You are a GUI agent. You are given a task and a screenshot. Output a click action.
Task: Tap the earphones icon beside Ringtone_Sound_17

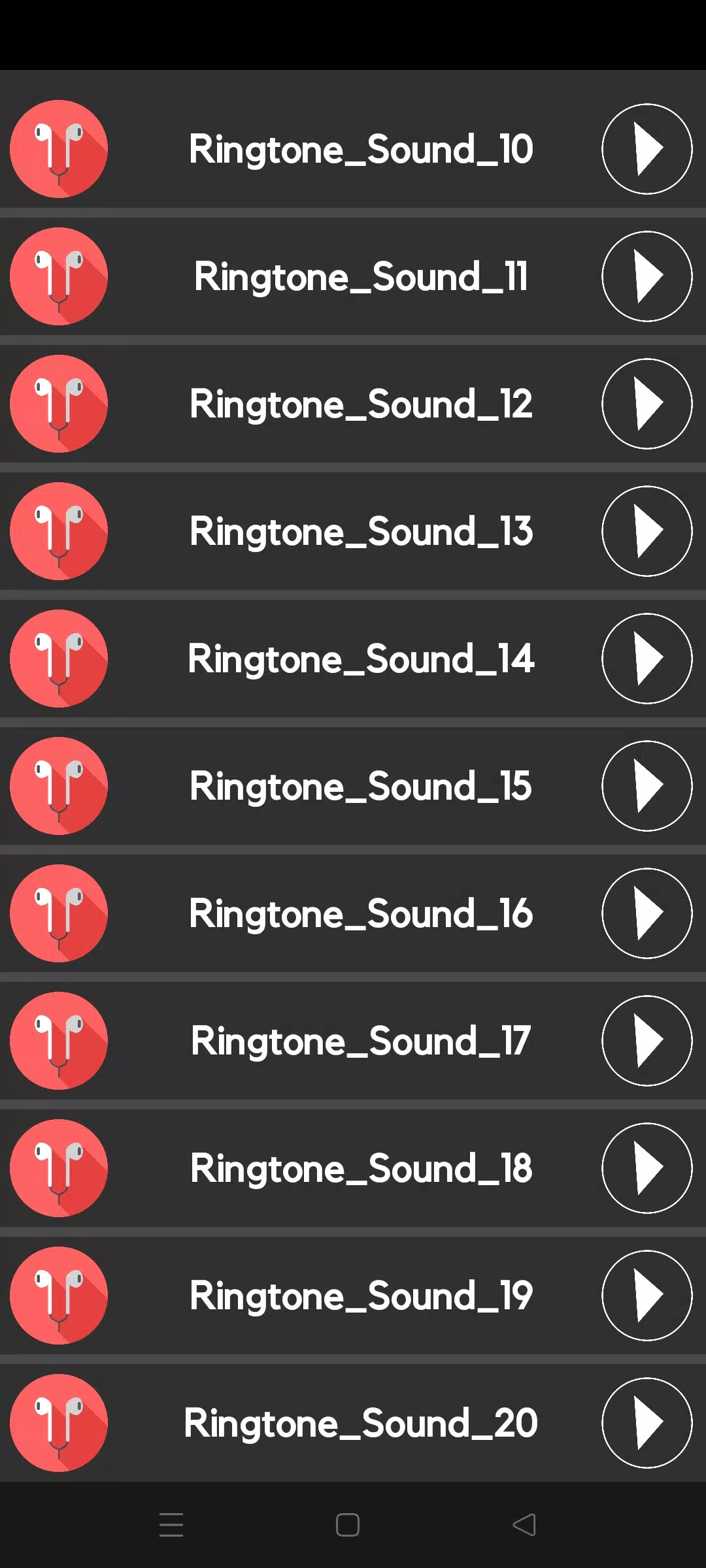pos(59,1041)
